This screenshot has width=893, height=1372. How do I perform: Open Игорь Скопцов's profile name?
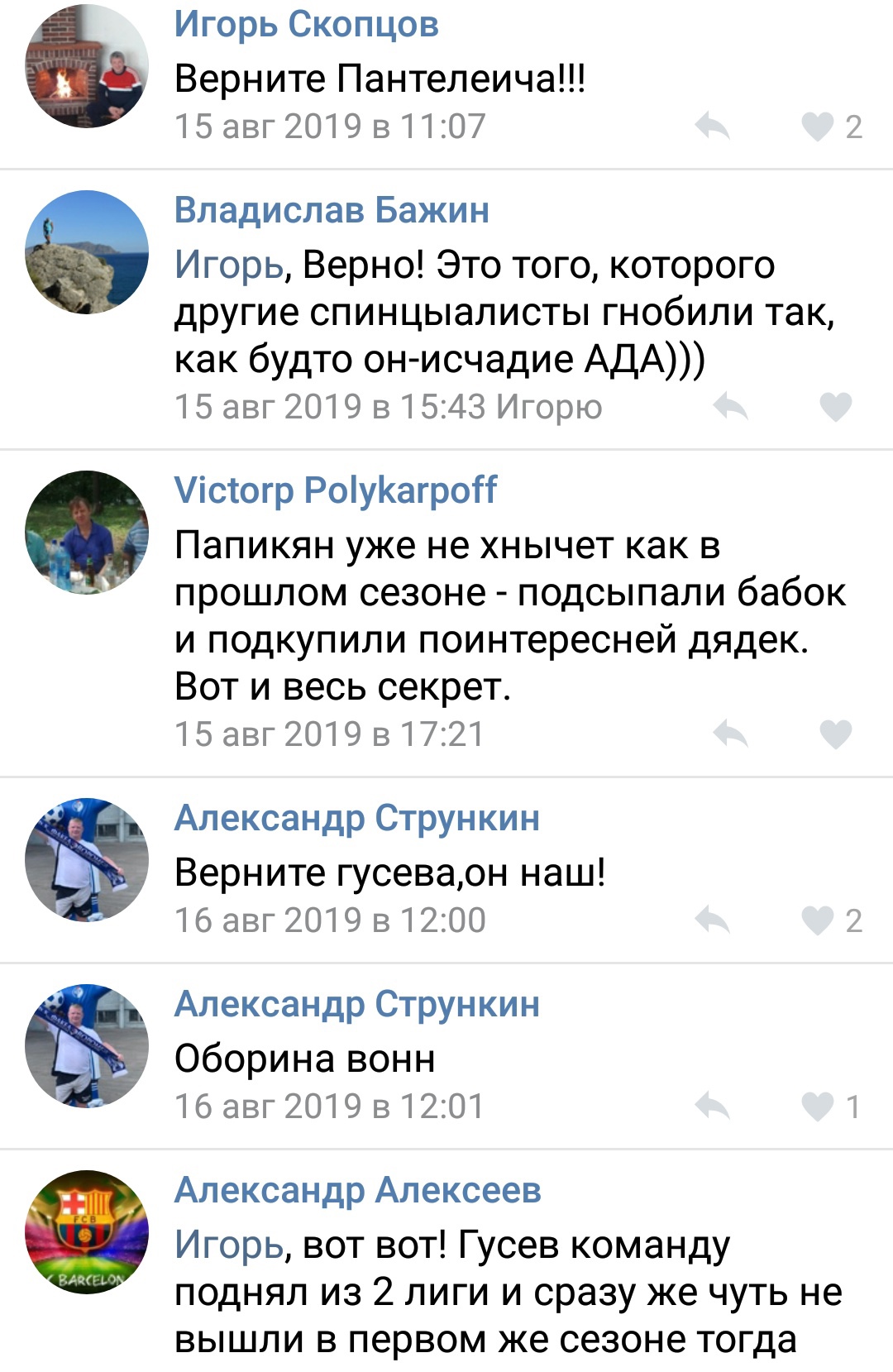(x=306, y=24)
